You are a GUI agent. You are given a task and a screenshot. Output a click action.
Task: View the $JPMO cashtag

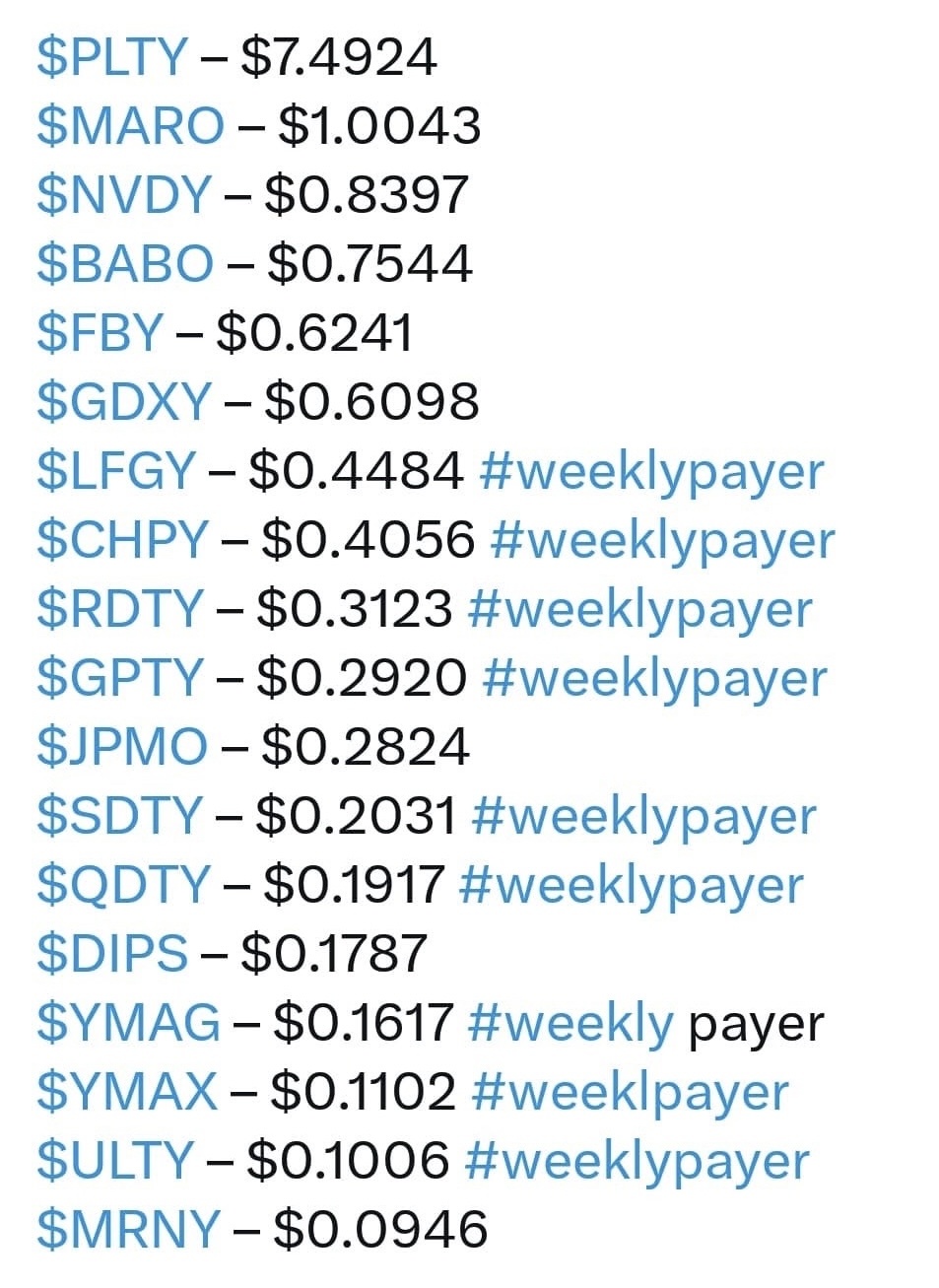pos(122,747)
